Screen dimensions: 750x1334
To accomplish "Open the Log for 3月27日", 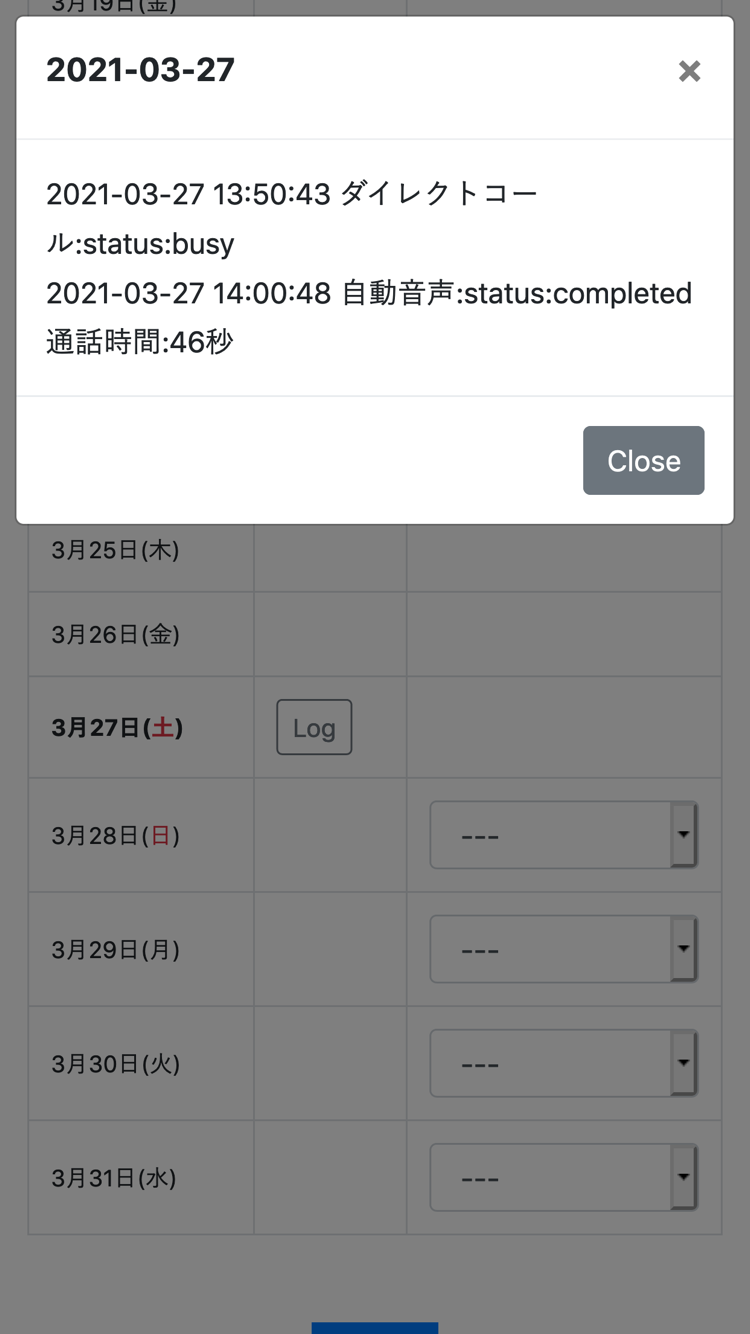I will (x=314, y=727).
